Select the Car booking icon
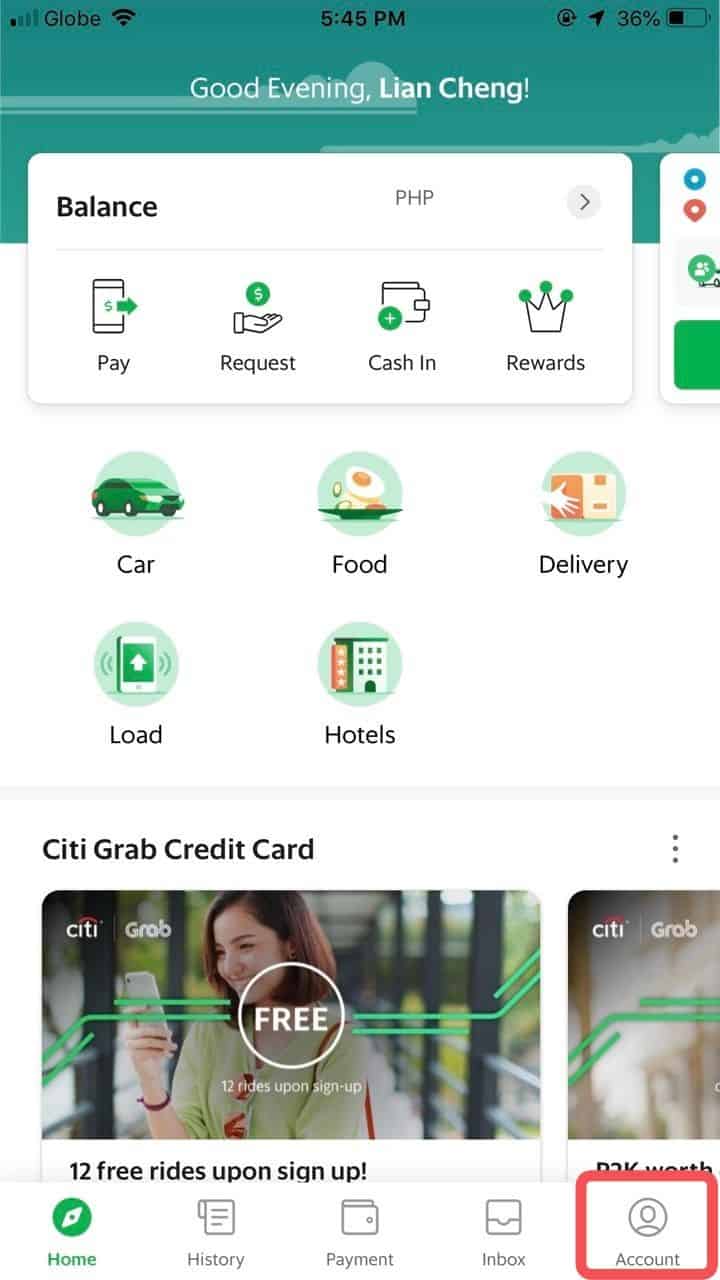Screen dimensions: 720x1280 click(136, 493)
